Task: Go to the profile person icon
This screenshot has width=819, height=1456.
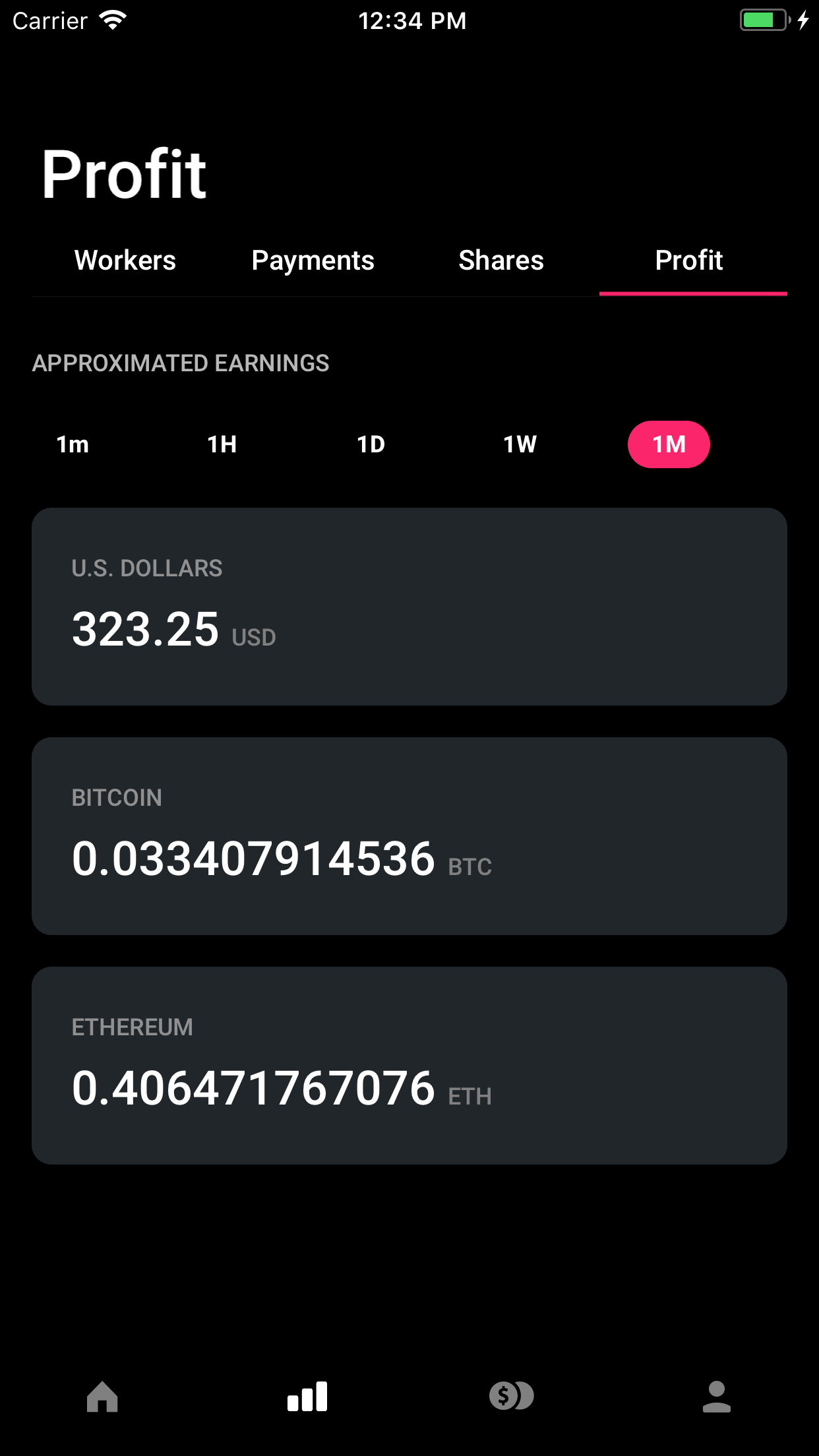Action: coord(717,1397)
